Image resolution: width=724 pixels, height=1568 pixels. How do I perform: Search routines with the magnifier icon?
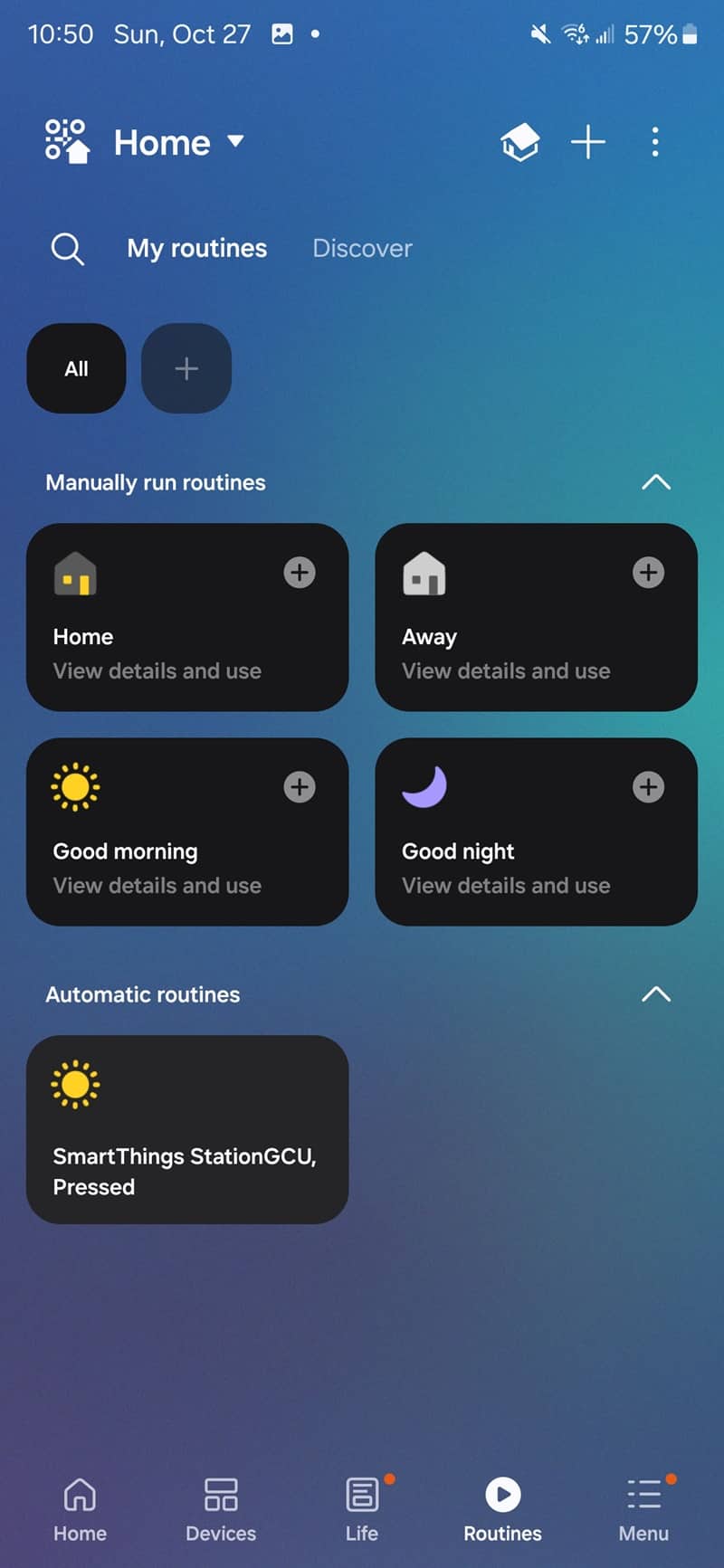pos(68,248)
